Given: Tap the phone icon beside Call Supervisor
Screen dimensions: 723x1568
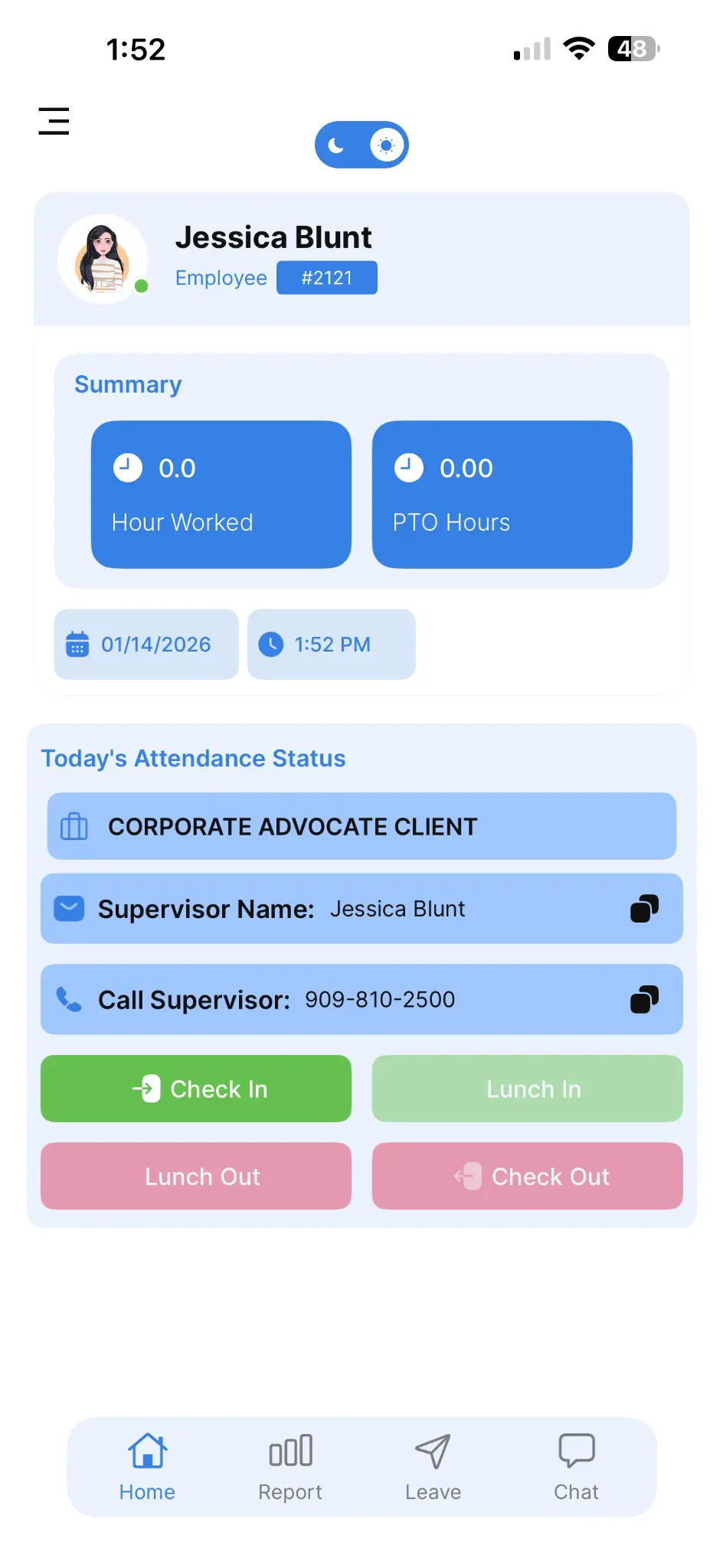Looking at the screenshot, I should pos(69,999).
